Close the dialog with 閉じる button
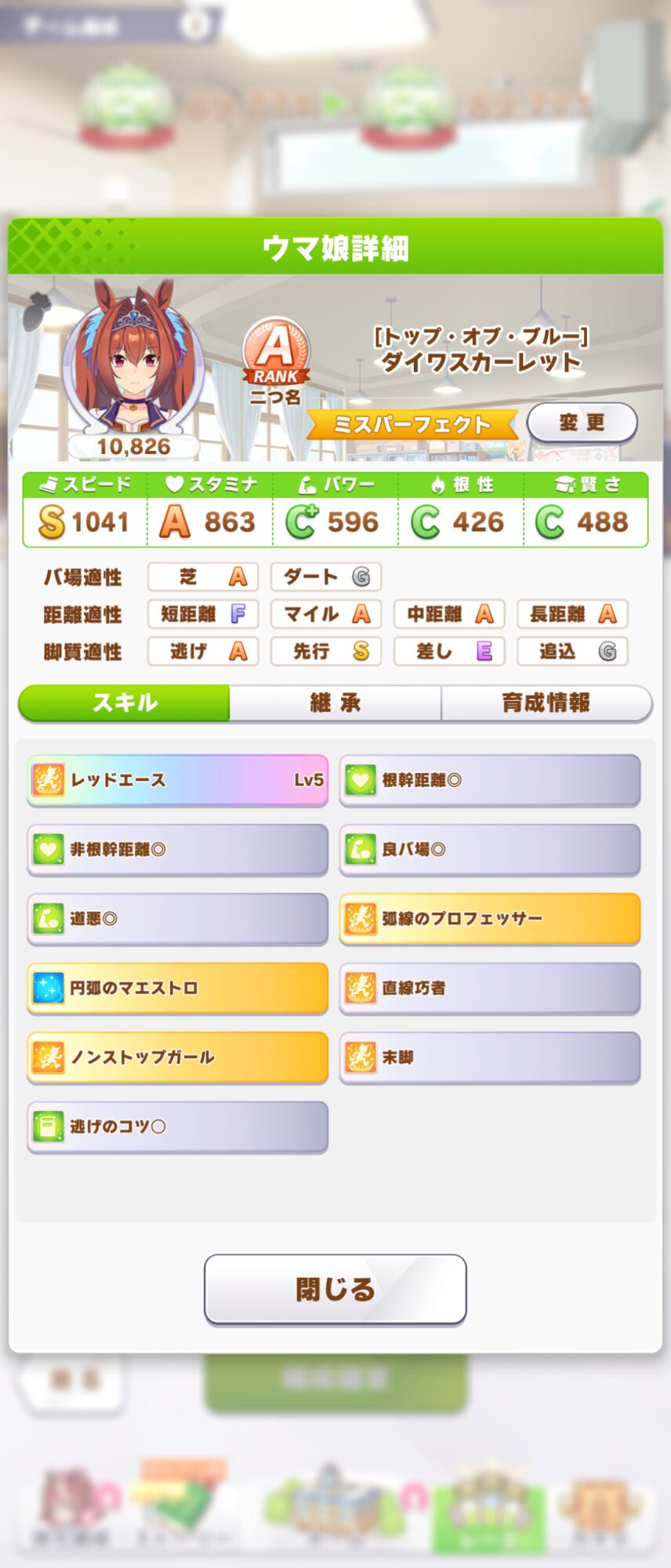Image resolution: width=671 pixels, height=1568 pixels. [x=335, y=1289]
